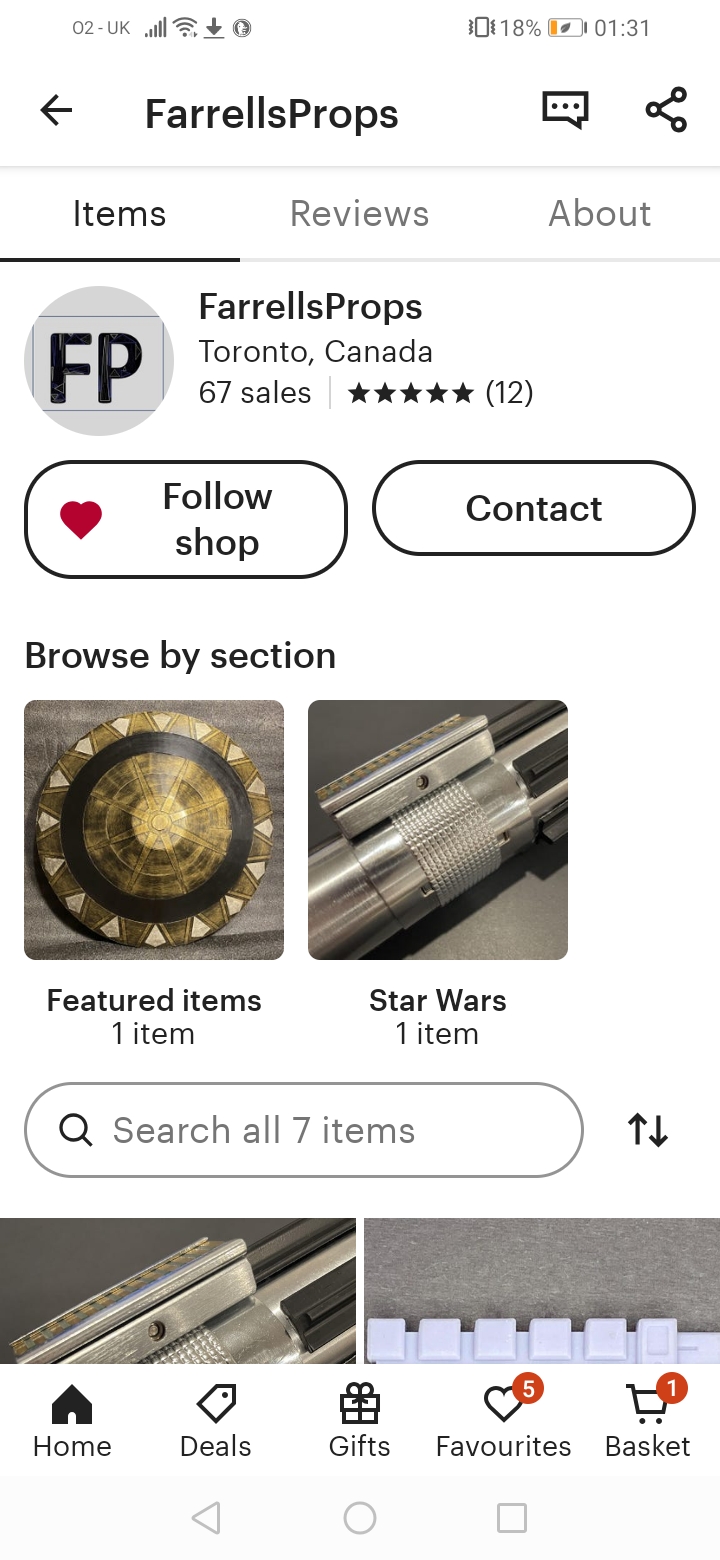Go to the Home tab

pyautogui.click(x=72, y=1422)
